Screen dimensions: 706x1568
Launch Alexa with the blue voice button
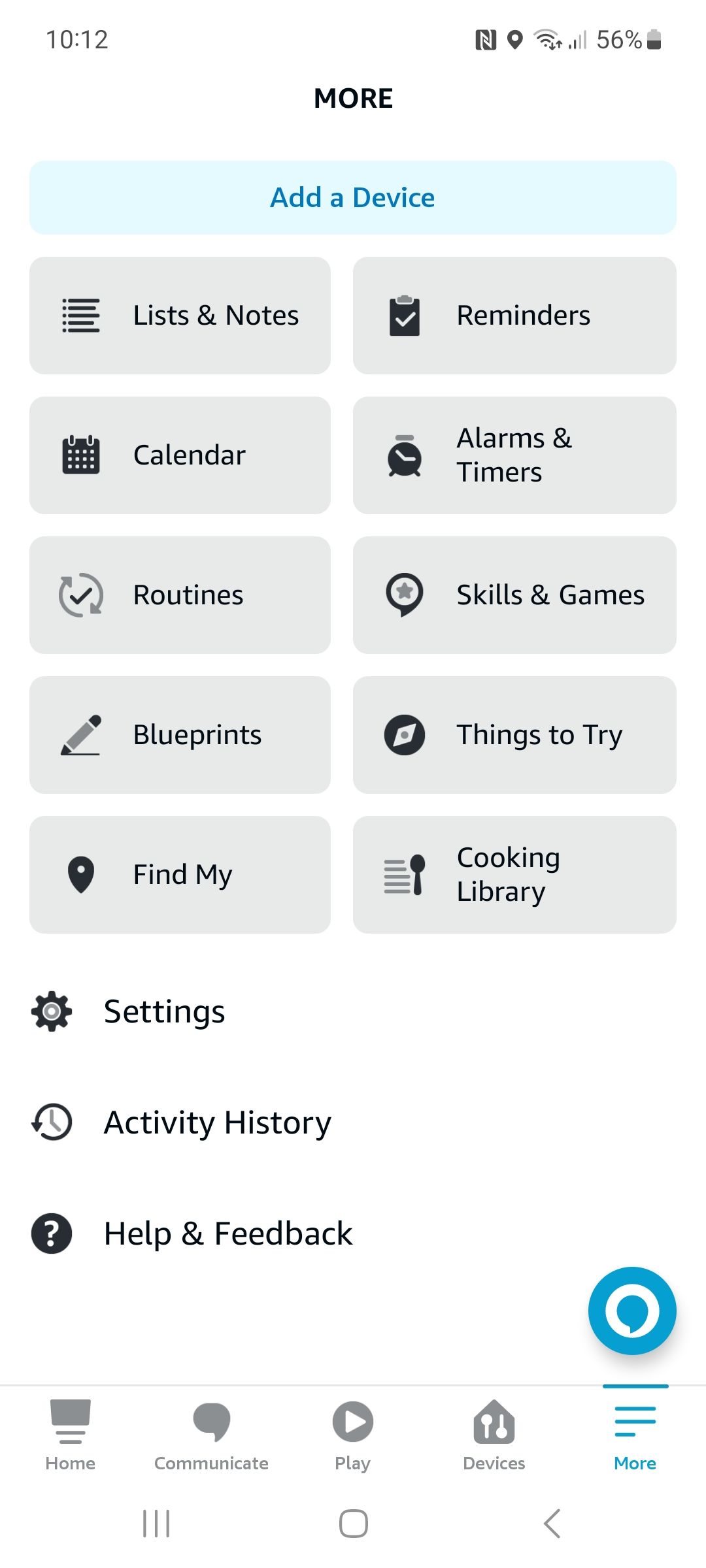pyautogui.click(x=631, y=1311)
